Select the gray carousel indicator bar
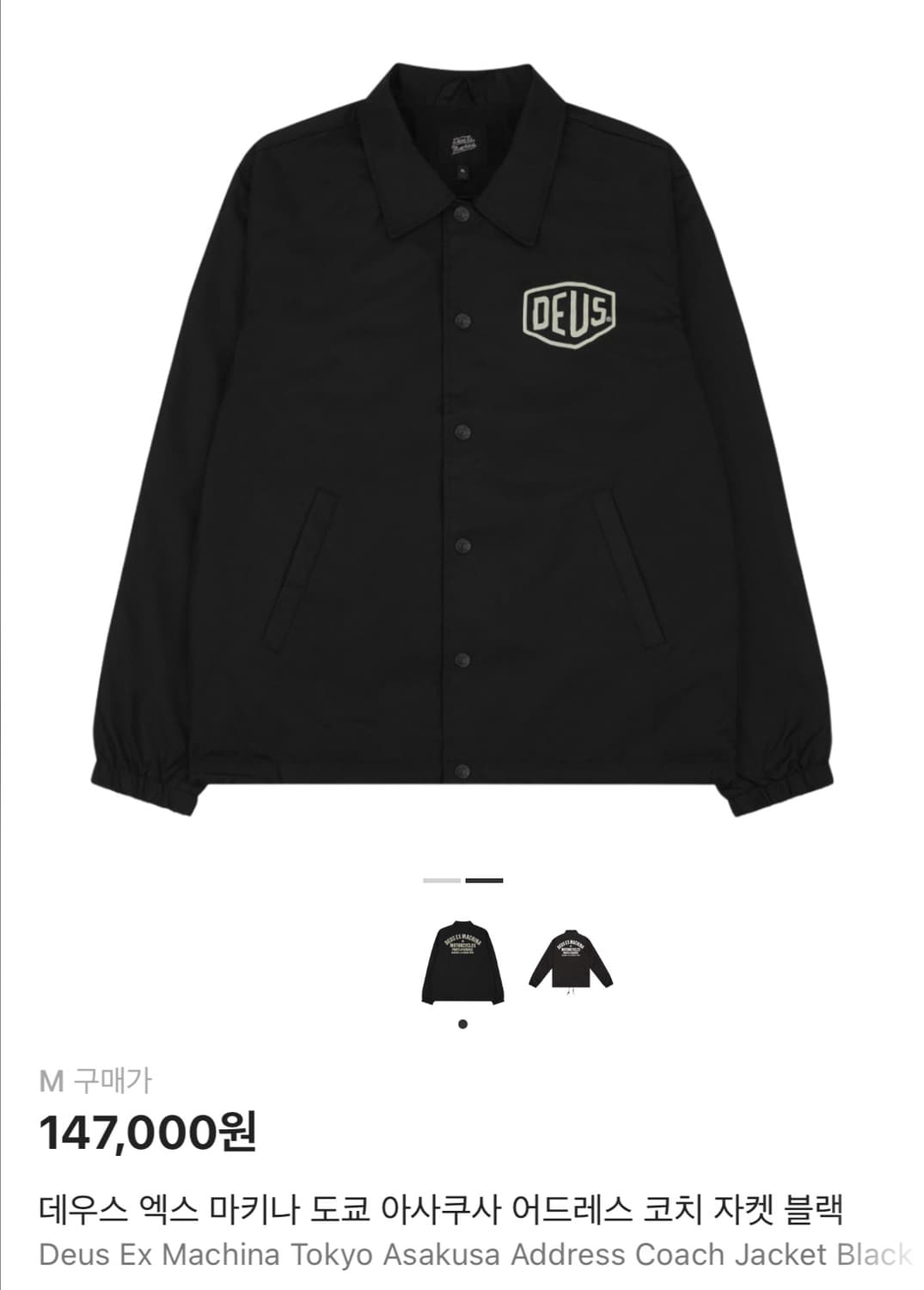 pyautogui.click(x=440, y=881)
